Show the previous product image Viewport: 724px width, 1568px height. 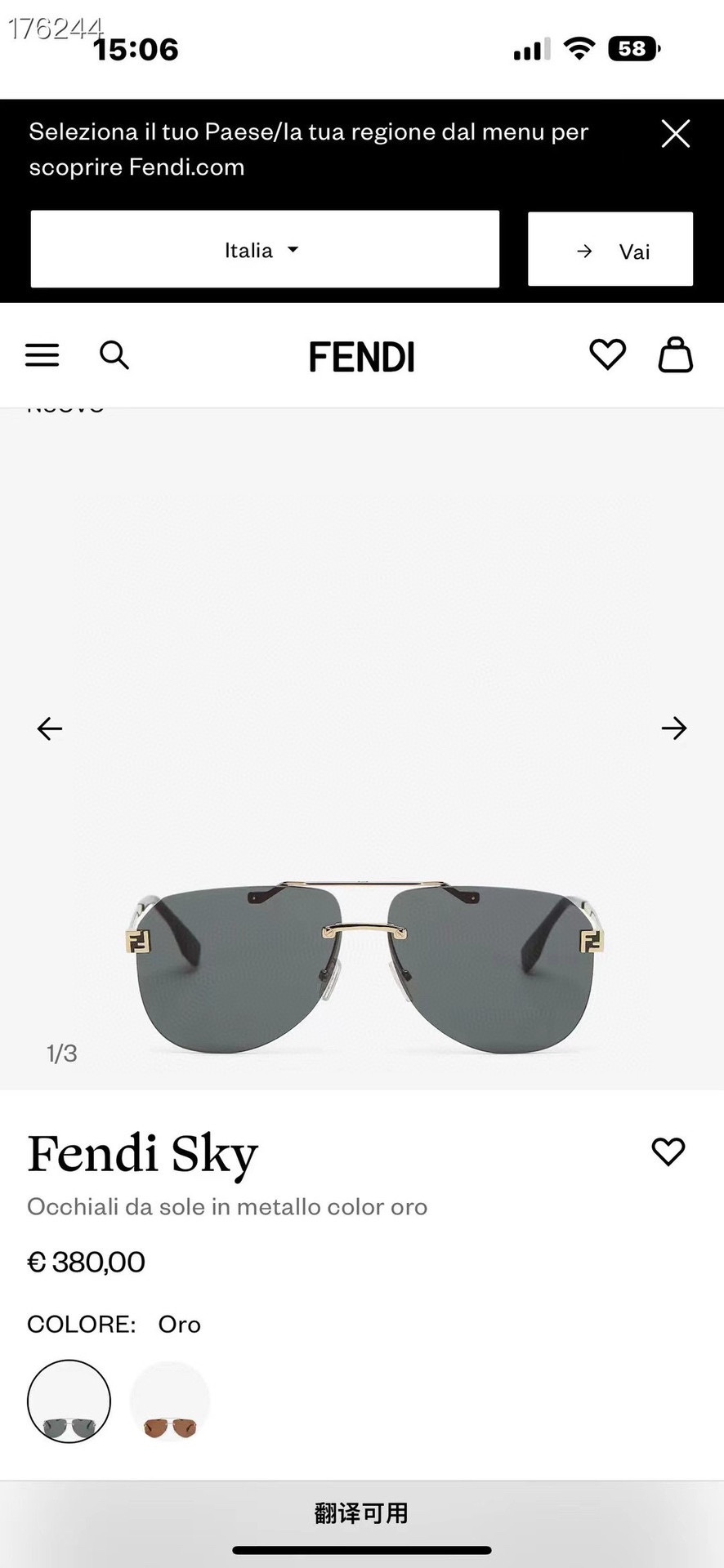50,728
